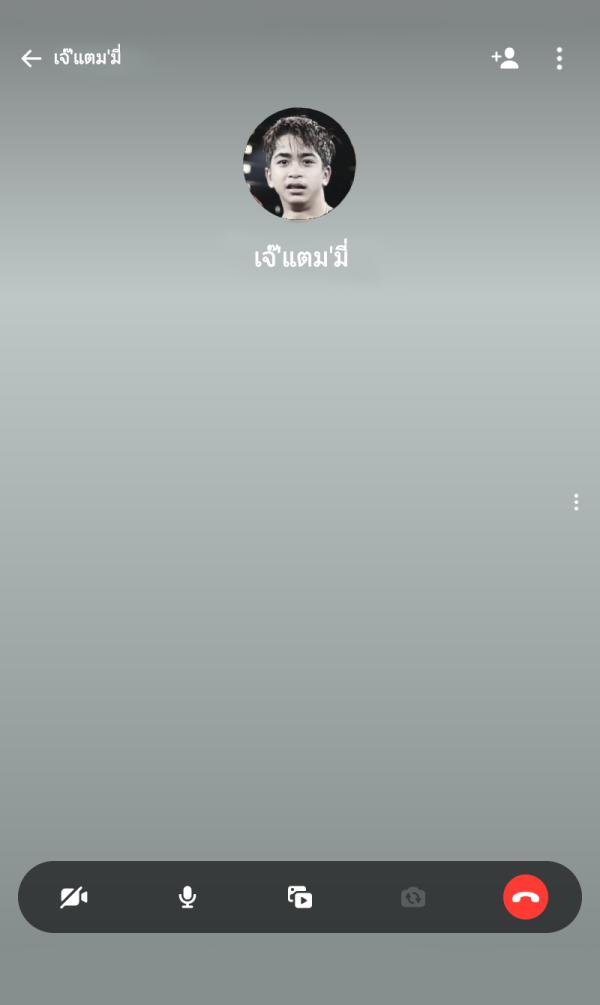The height and width of the screenshot is (1005, 600).
Task: Open the side three-dot options
Action: (575, 502)
